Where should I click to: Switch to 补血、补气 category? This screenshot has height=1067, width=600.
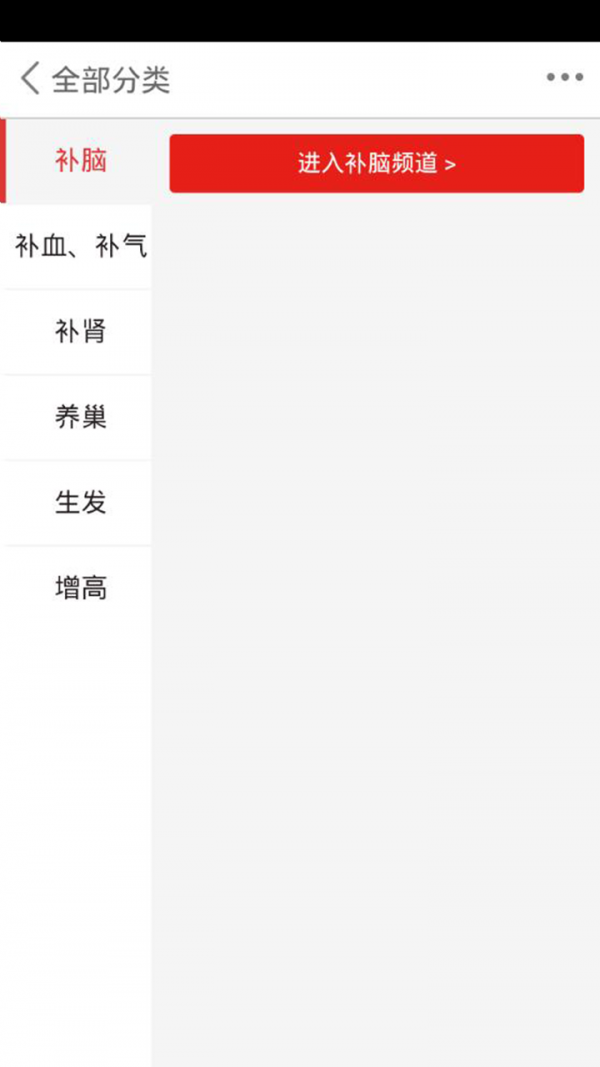click(x=80, y=246)
